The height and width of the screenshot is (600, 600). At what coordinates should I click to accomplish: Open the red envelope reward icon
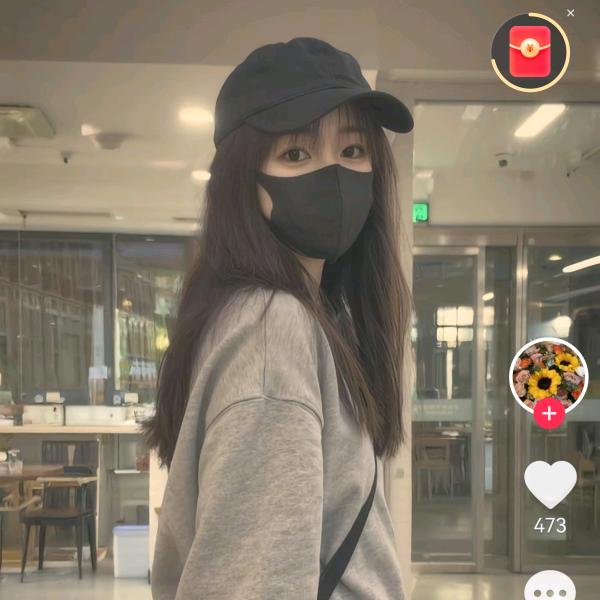click(x=530, y=52)
